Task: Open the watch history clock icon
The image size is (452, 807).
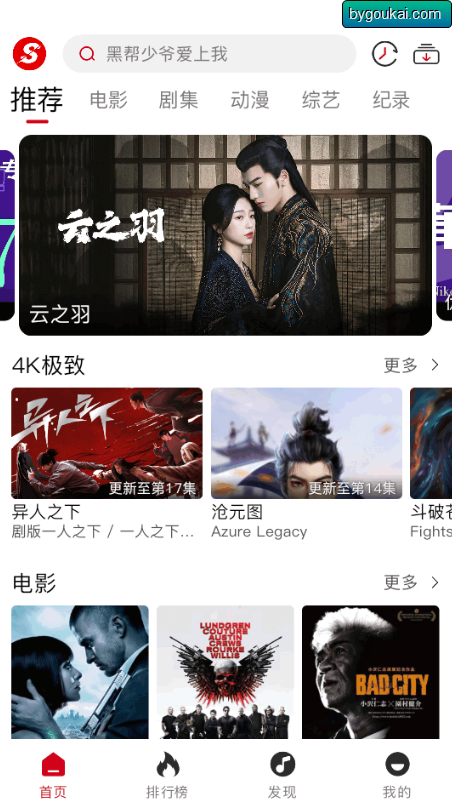Action: [x=385, y=54]
